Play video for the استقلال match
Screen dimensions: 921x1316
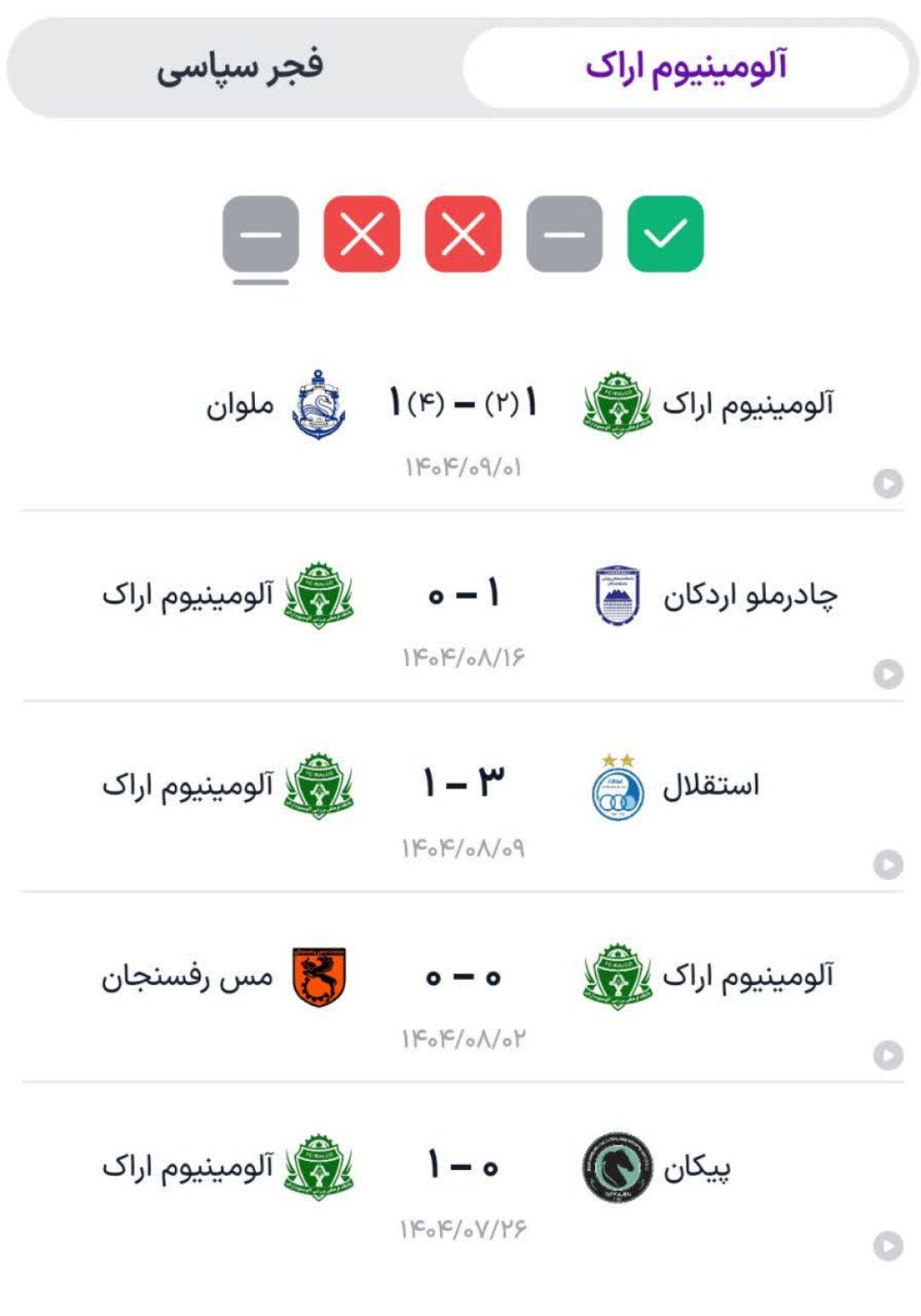(x=888, y=864)
